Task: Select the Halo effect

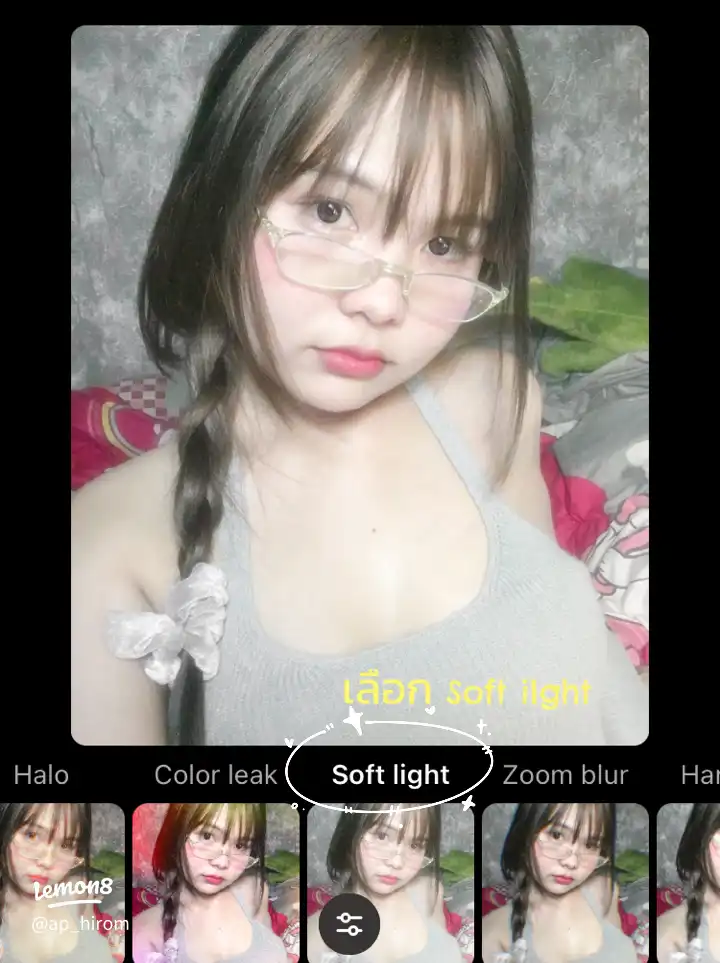Action: coord(42,775)
